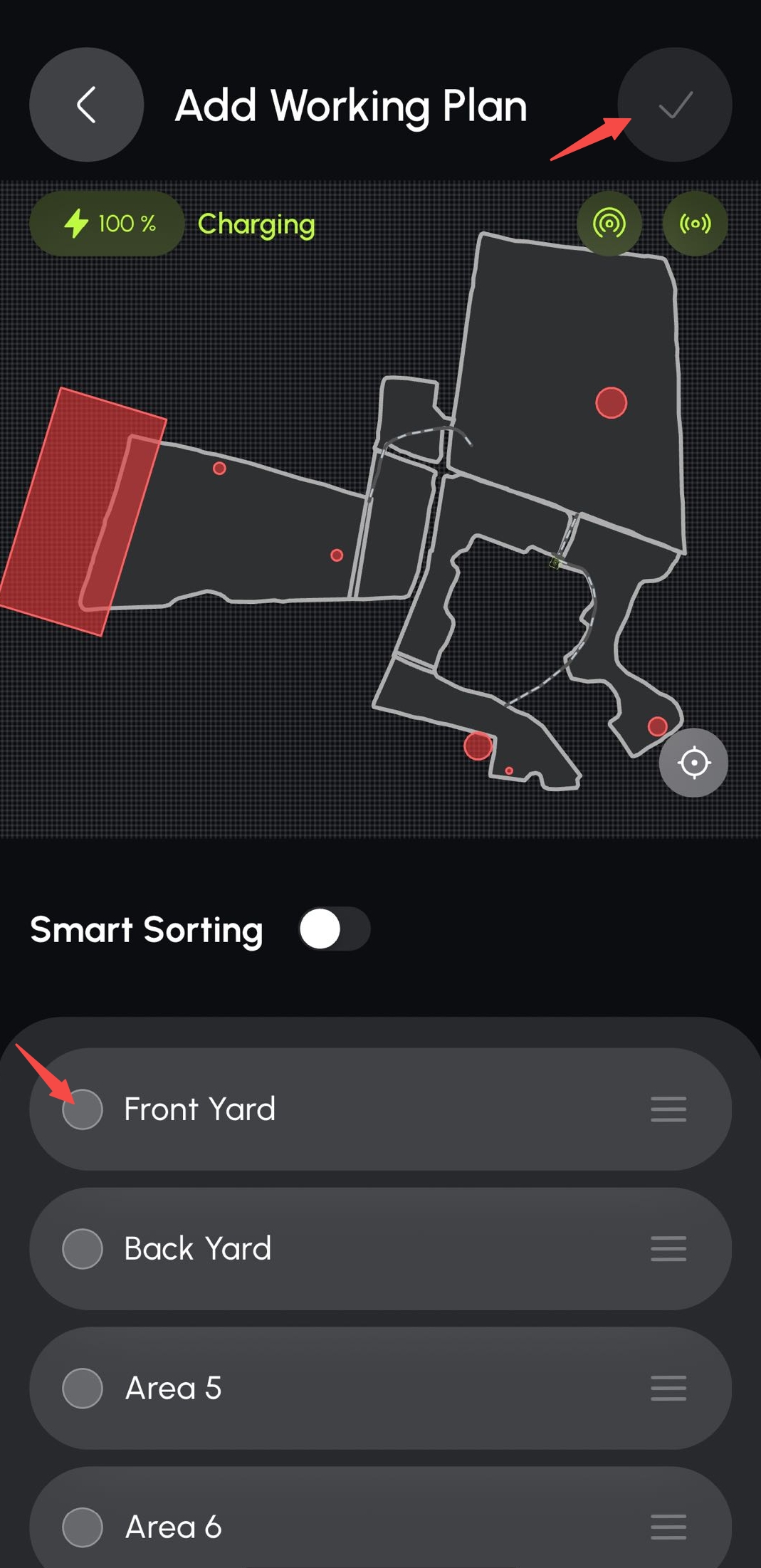Toggle the Smart Sorting switch
The image size is (761, 1568).
(334, 929)
